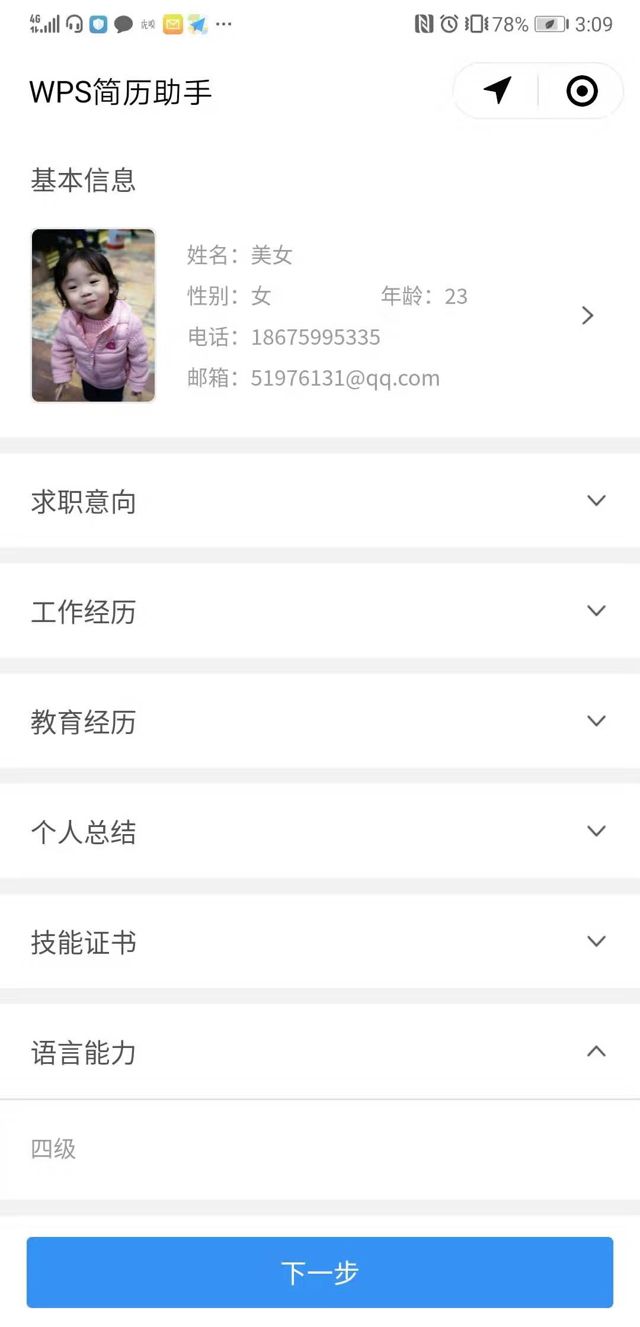The width and height of the screenshot is (640, 1327).
Task: Expand the 求职意向 section
Action: [596, 501]
